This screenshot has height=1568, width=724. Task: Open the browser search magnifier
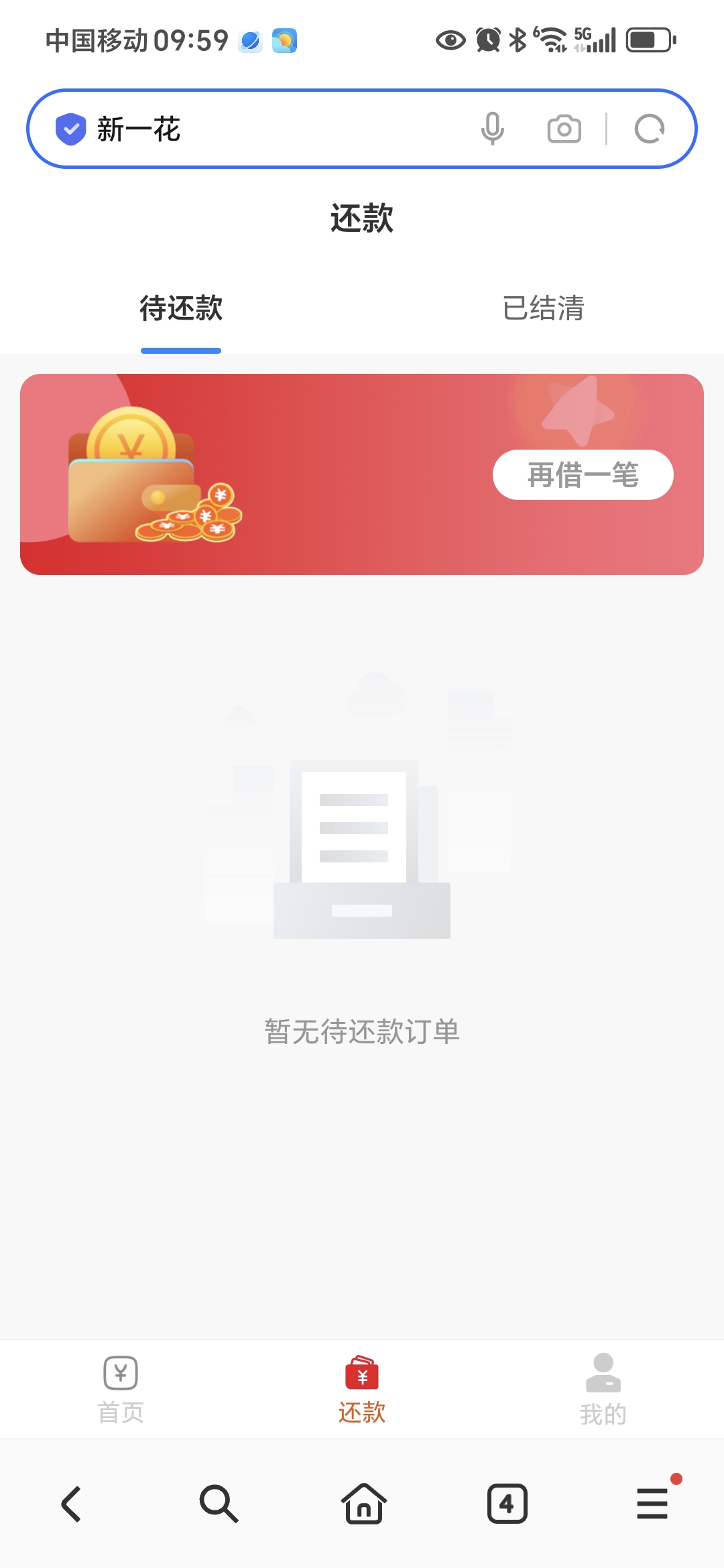point(219,1504)
